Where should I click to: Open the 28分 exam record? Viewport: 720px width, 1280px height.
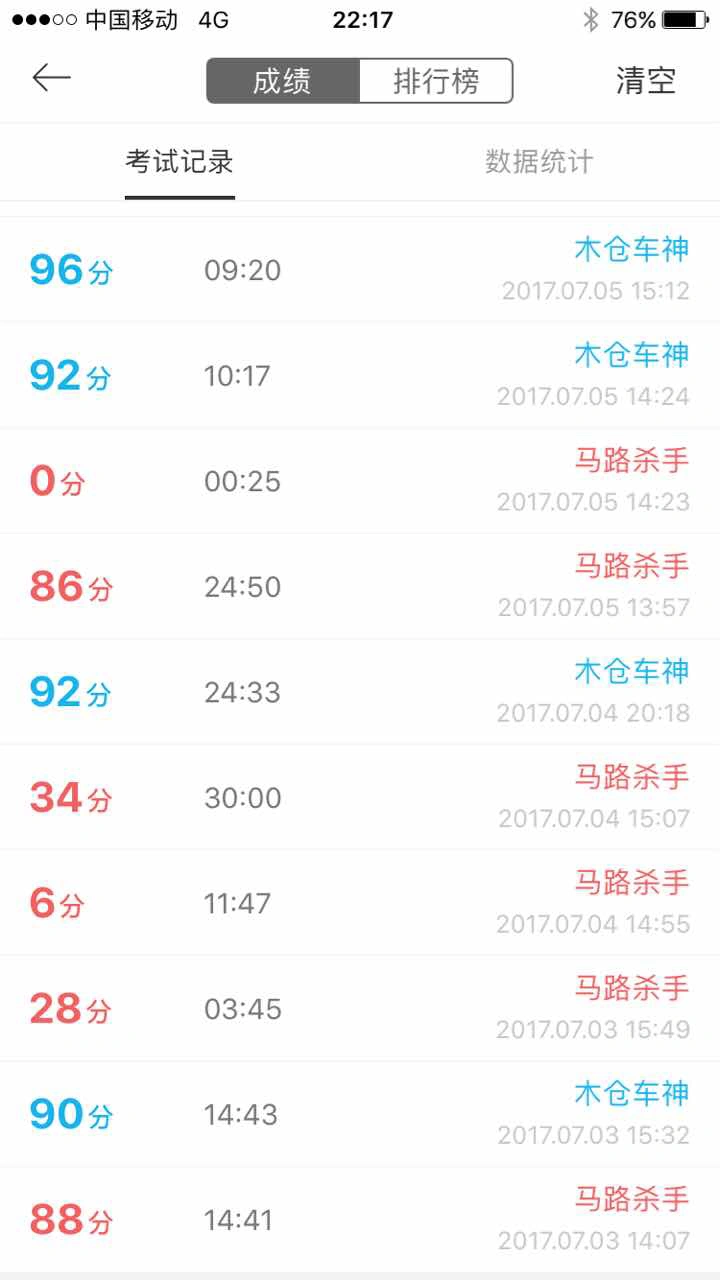point(360,1008)
